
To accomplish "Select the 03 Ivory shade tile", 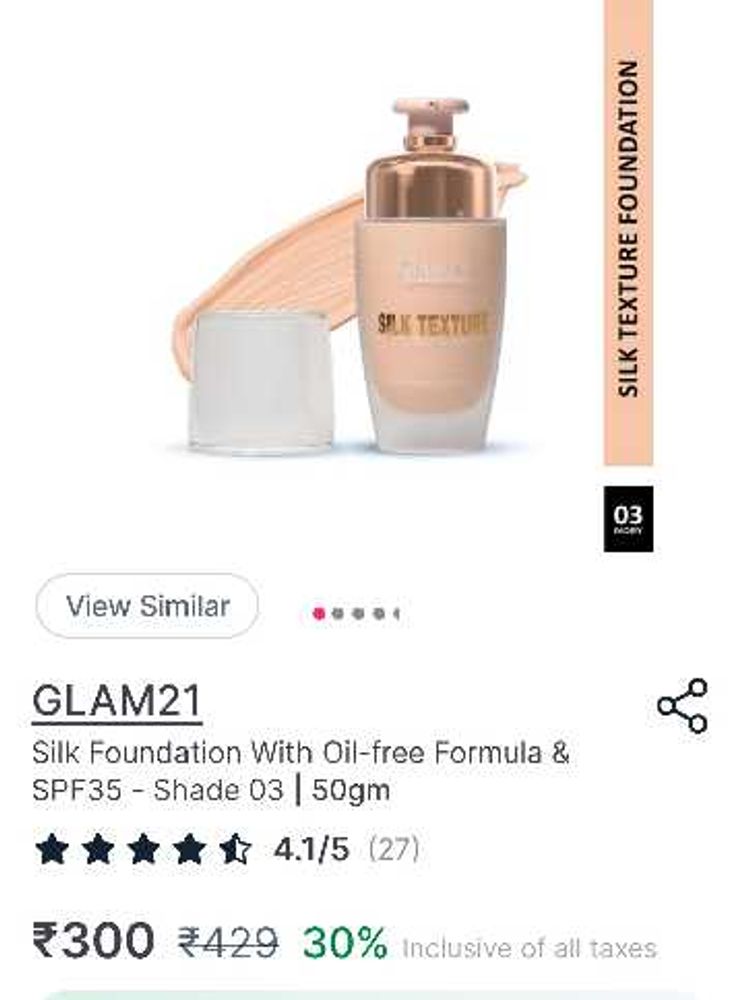I will 627,513.
